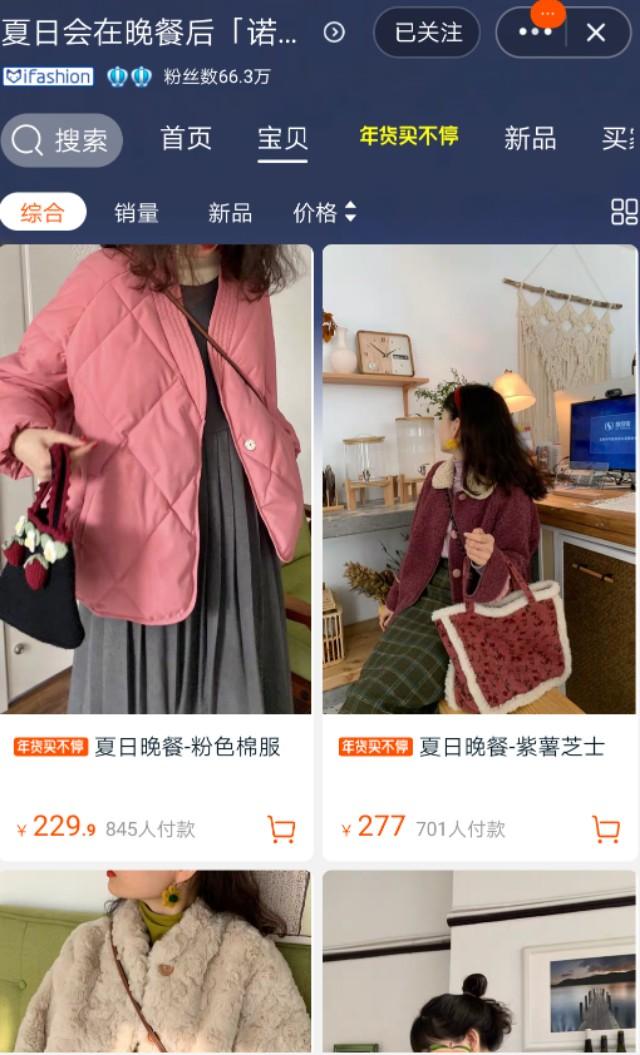Sort products by 销量

[x=137, y=212]
